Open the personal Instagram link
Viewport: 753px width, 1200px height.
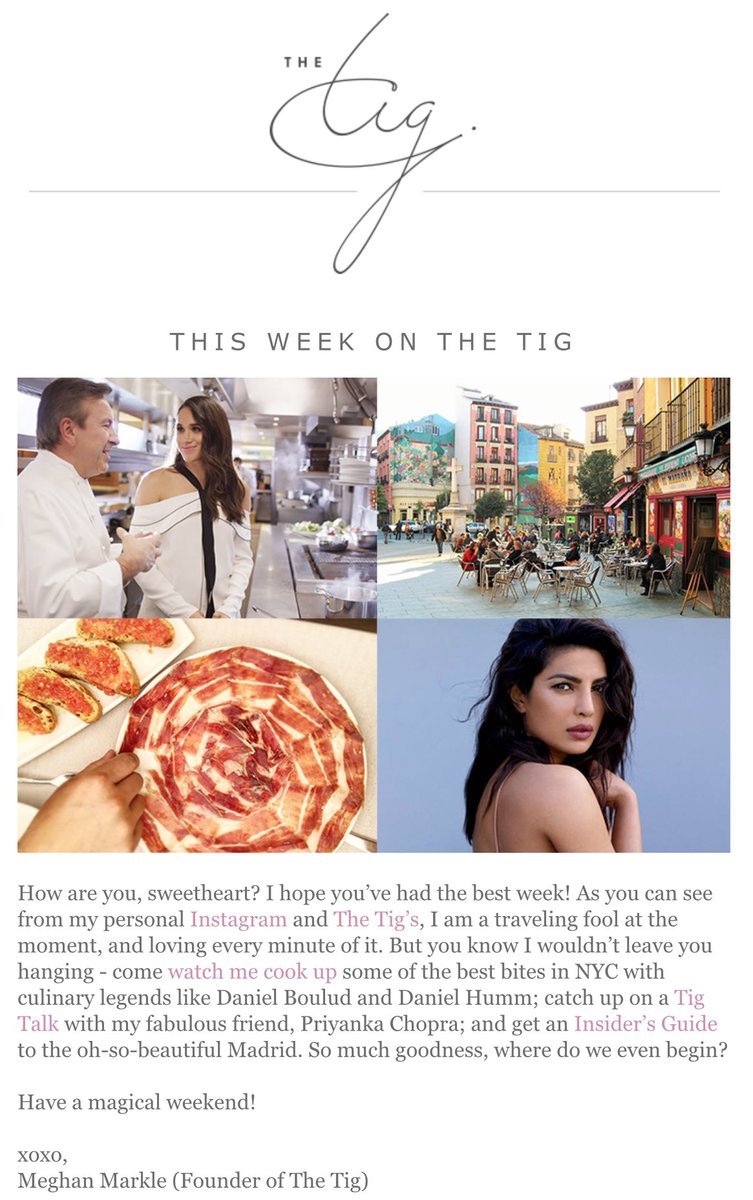tap(238, 919)
